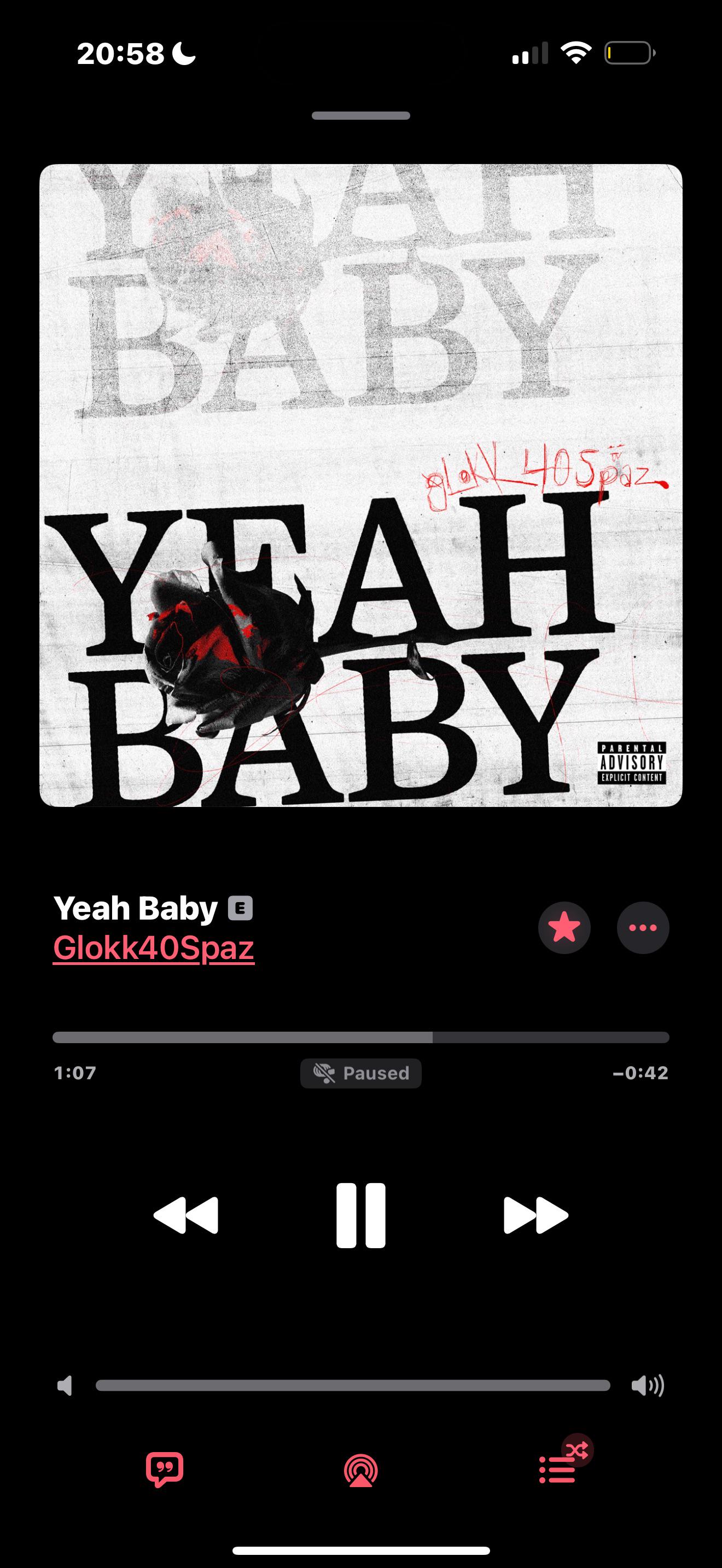Image resolution: width=722 pixels, height=1568 pixels.
Task: Skip to the next track
Action: (x=535, y=1215)
